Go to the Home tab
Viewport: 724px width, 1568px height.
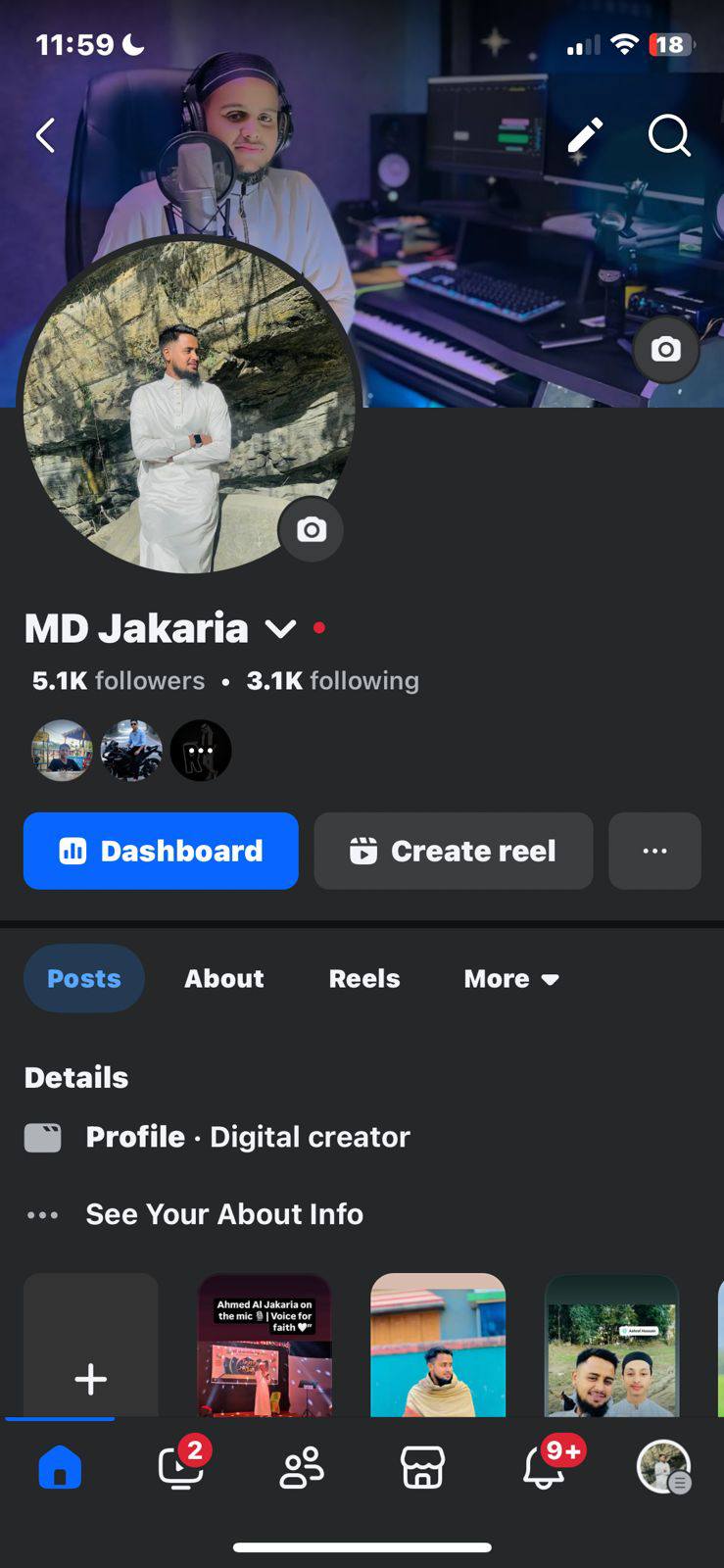coord(60,1468)
